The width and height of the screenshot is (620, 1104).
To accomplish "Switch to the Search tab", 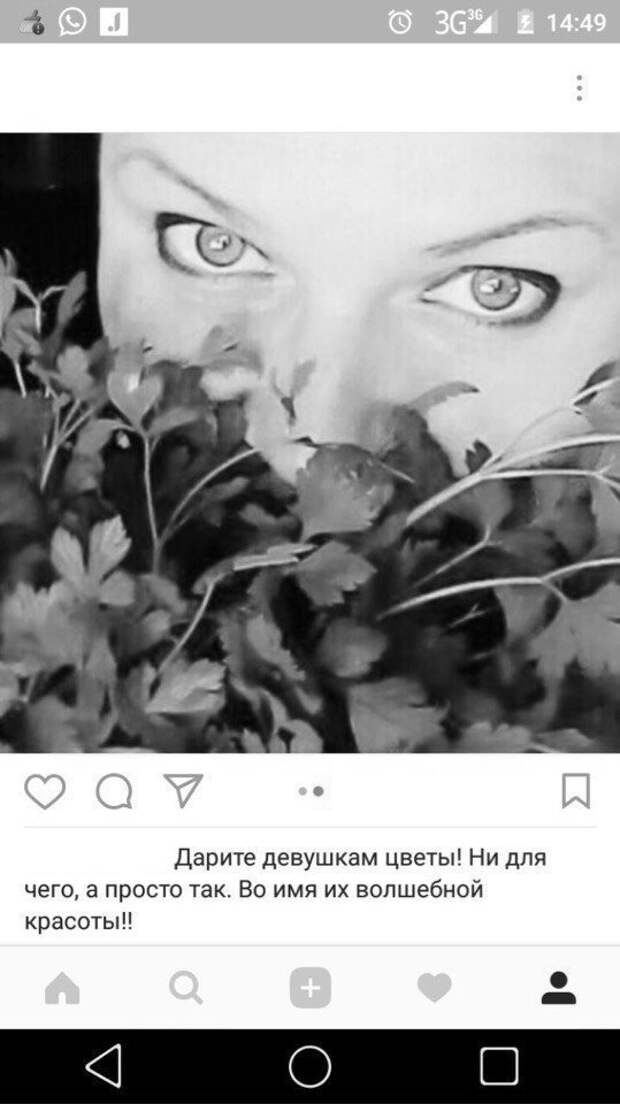I will point(185,989).
